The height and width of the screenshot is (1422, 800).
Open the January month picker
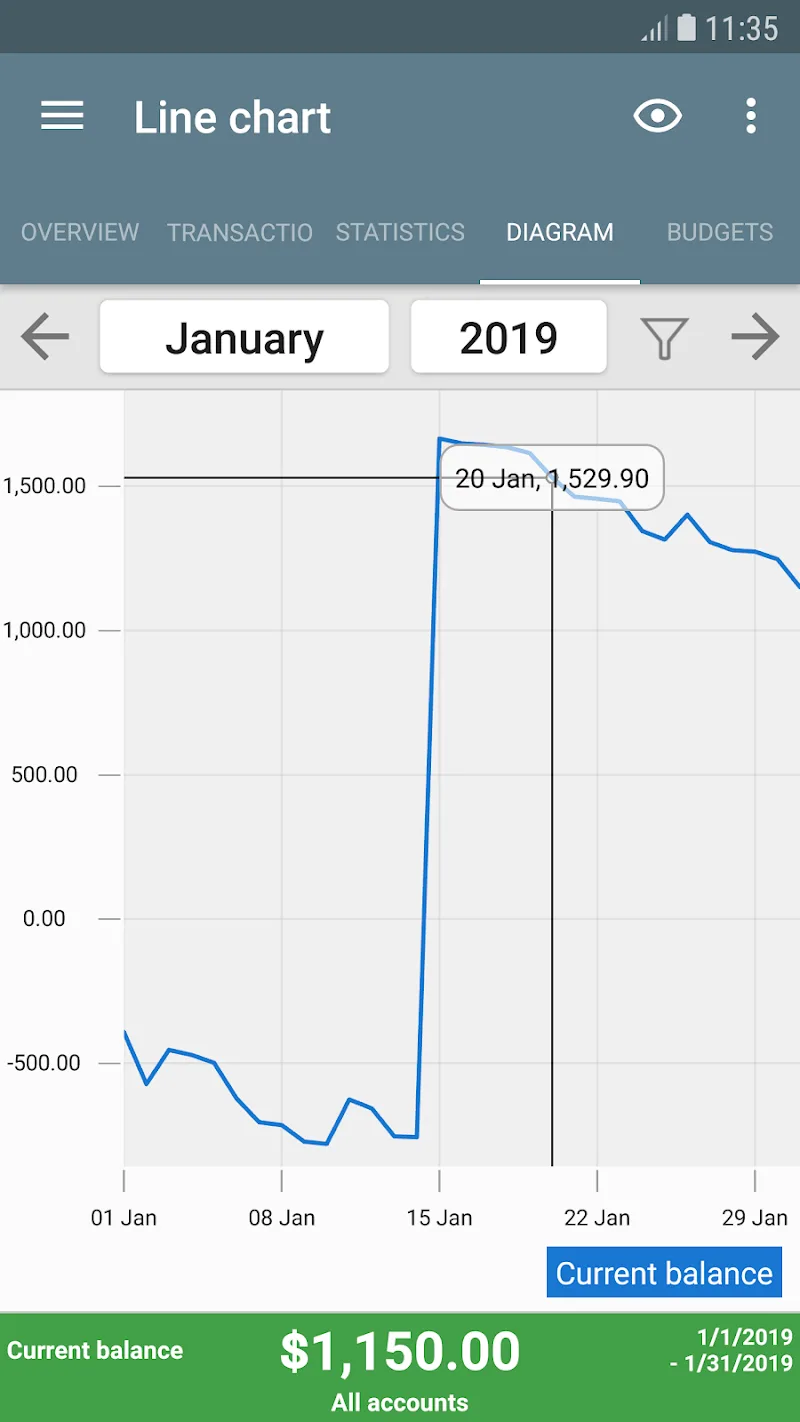coord(244,338)
